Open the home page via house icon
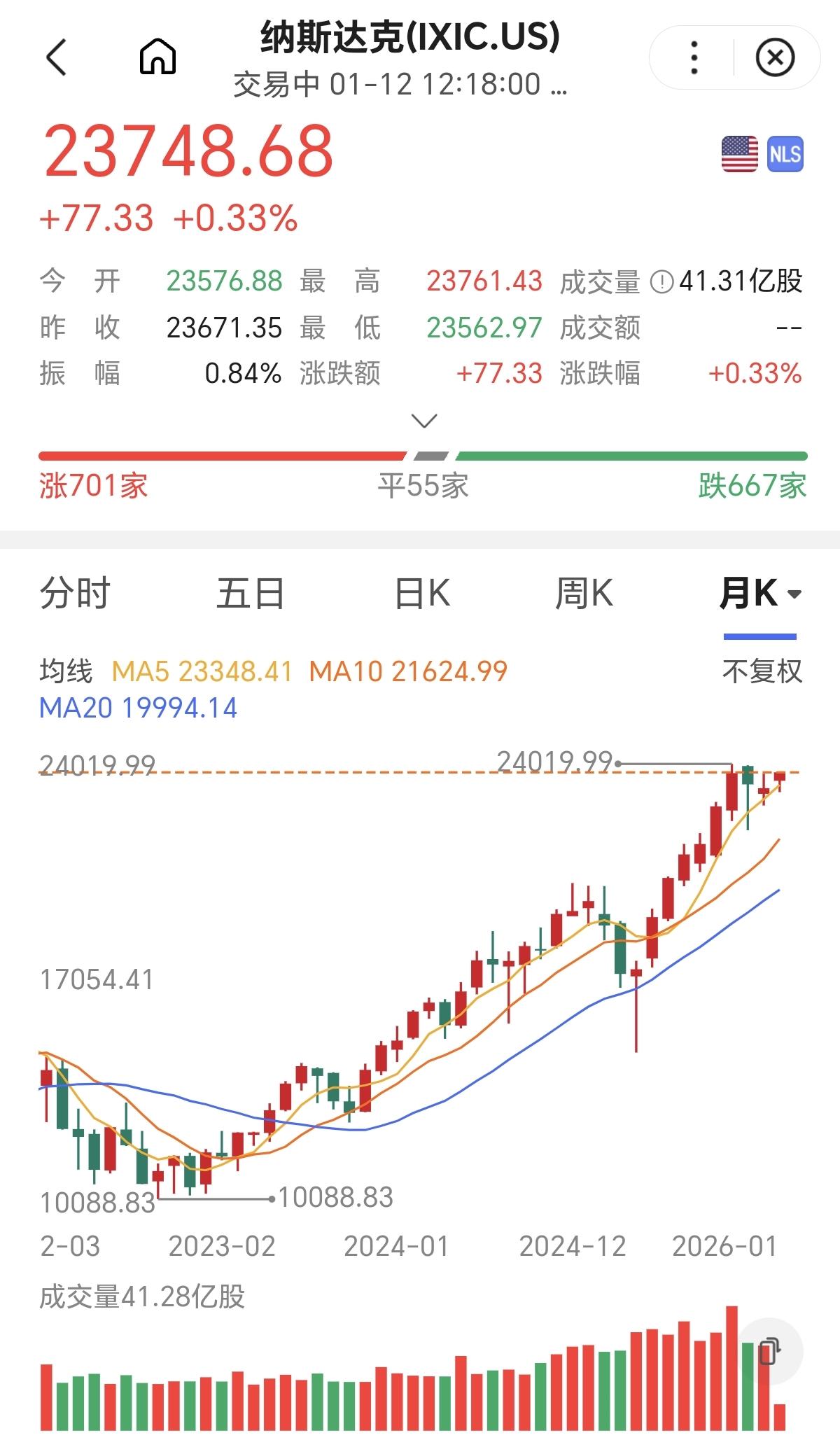This screenshot has width=840, height=1454. pos(157,56)
